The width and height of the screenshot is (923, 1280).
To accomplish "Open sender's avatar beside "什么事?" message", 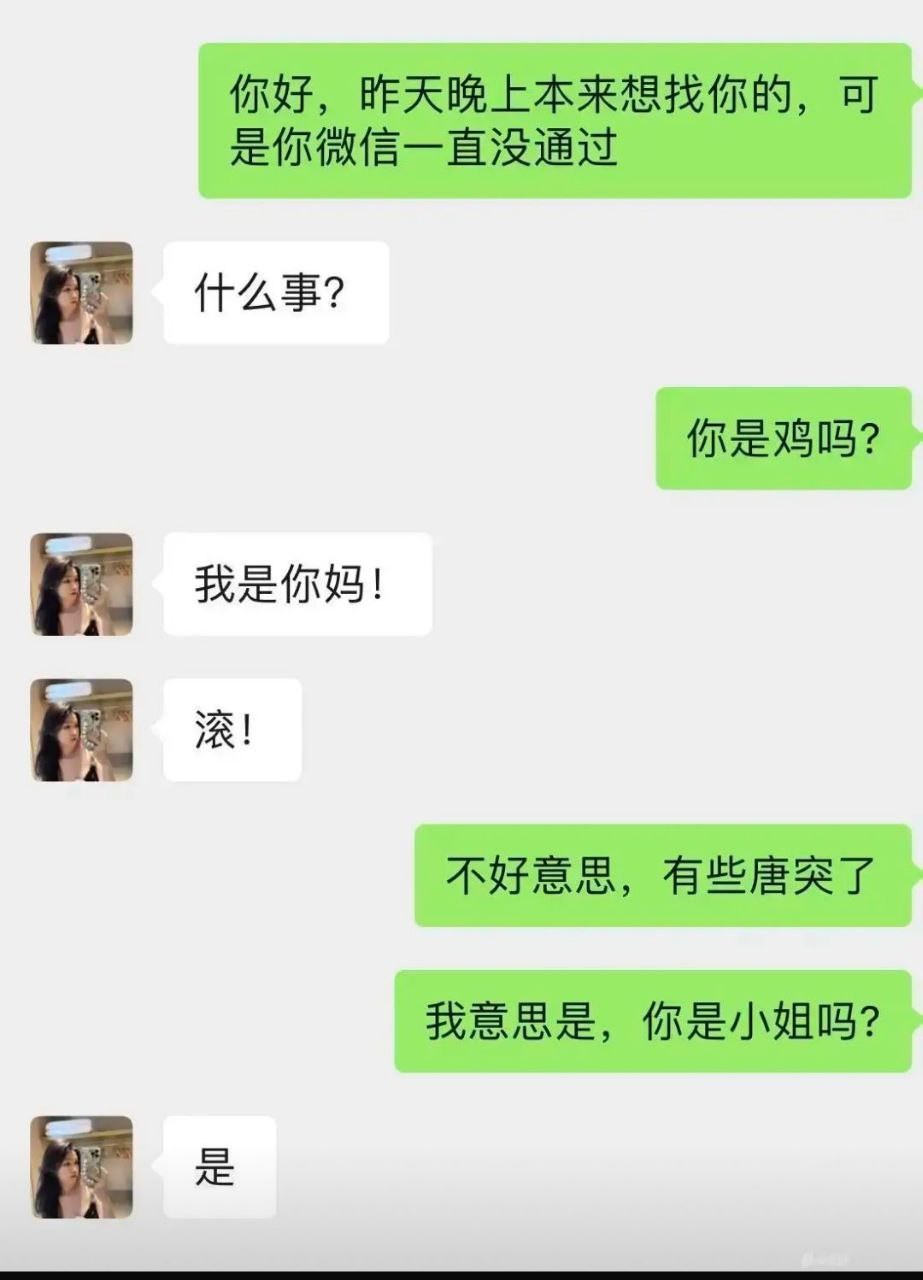I will 81,293.
